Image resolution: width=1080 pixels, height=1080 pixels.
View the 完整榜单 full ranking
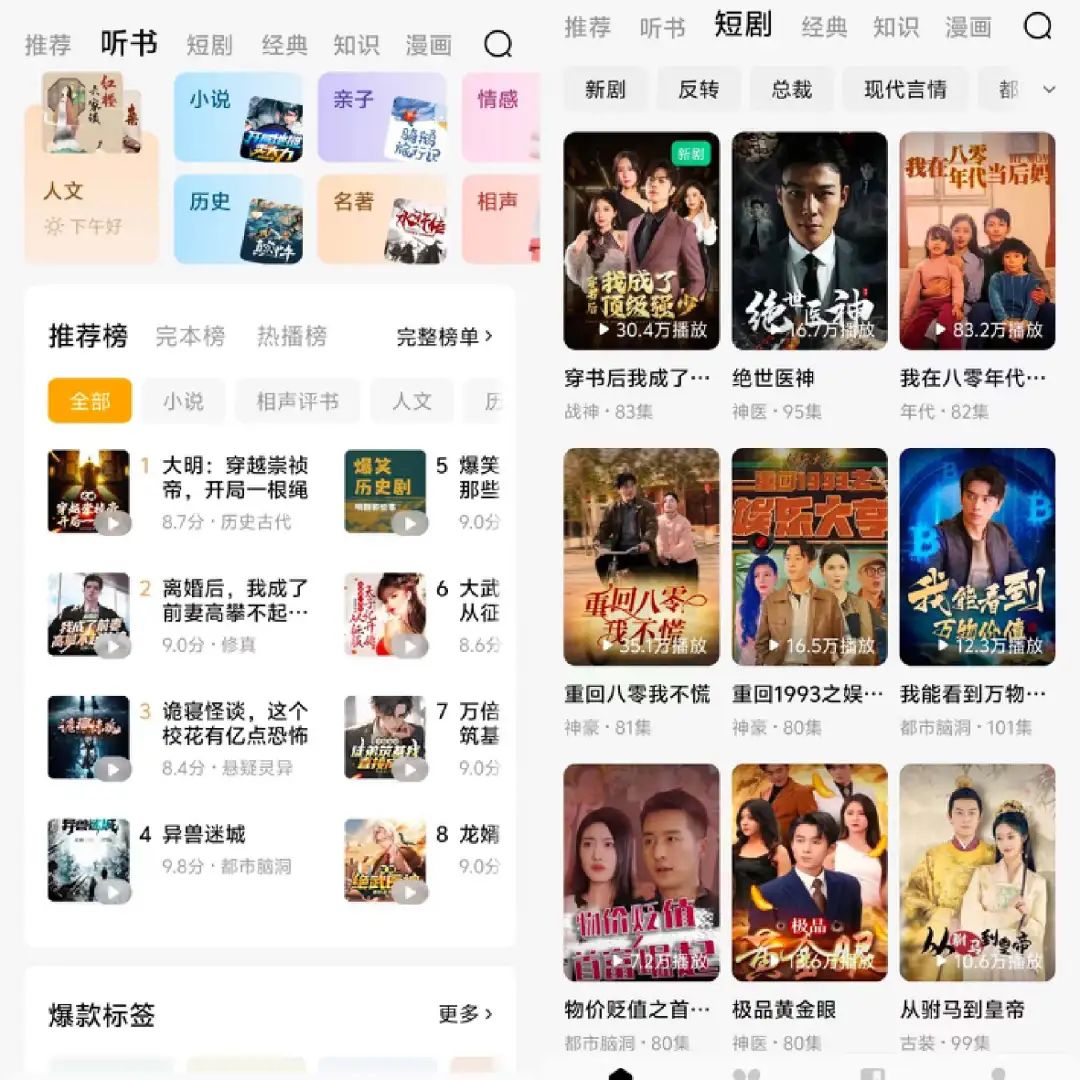[x=444, y=337]
